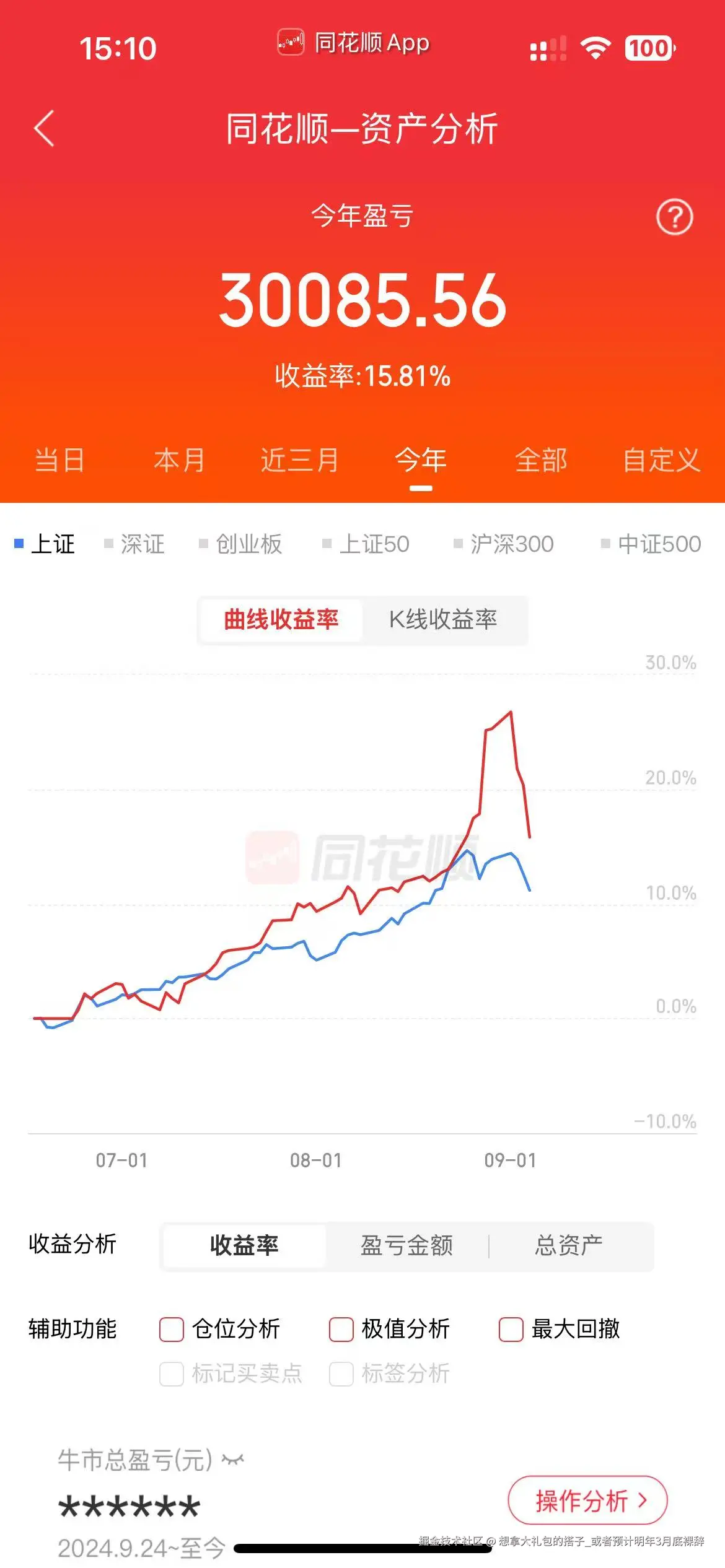Show 总资产 in 收益分析
This screenshot has height=1568, width=725.
click(568, 1245)
